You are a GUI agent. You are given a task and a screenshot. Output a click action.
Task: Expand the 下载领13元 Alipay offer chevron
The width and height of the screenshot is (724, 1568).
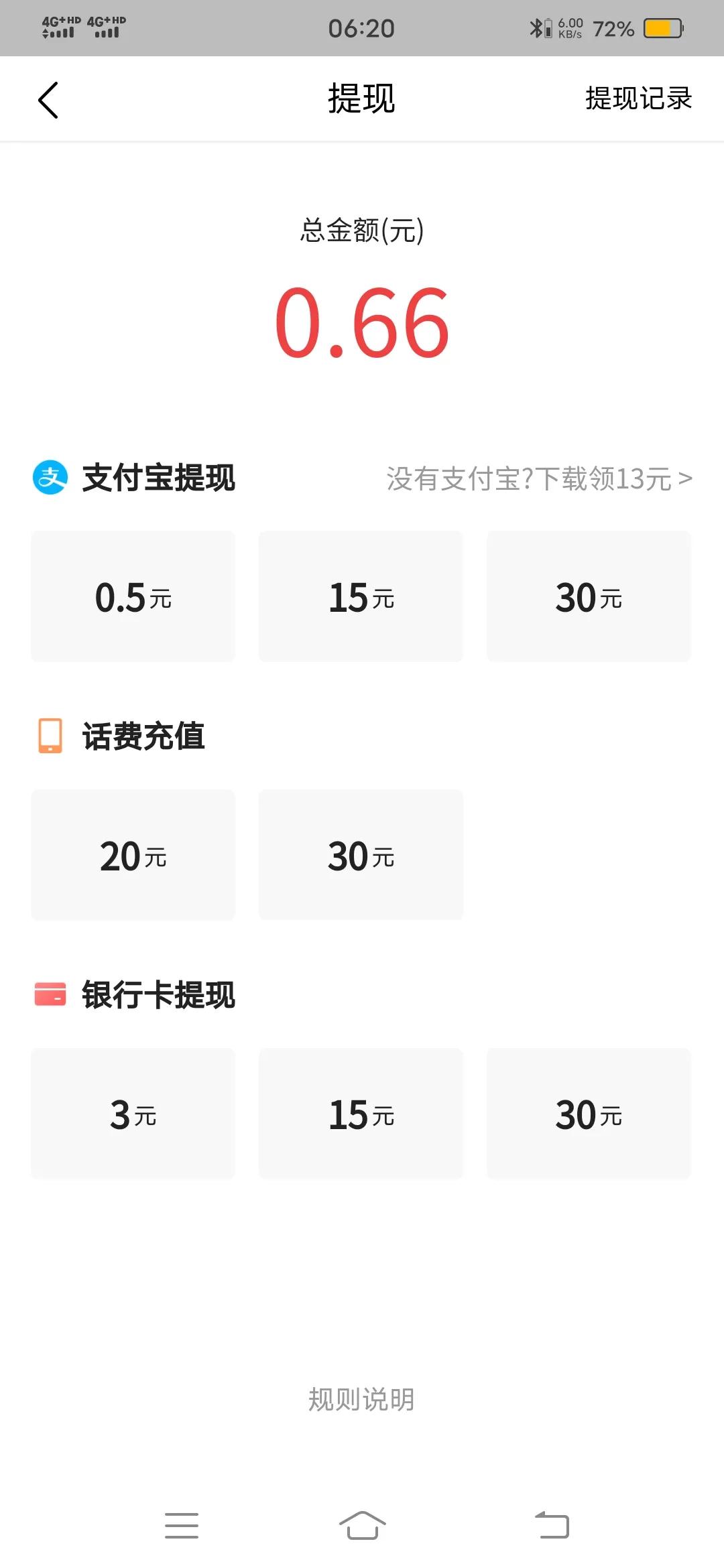pyautogui.click(x=685, y=479)
